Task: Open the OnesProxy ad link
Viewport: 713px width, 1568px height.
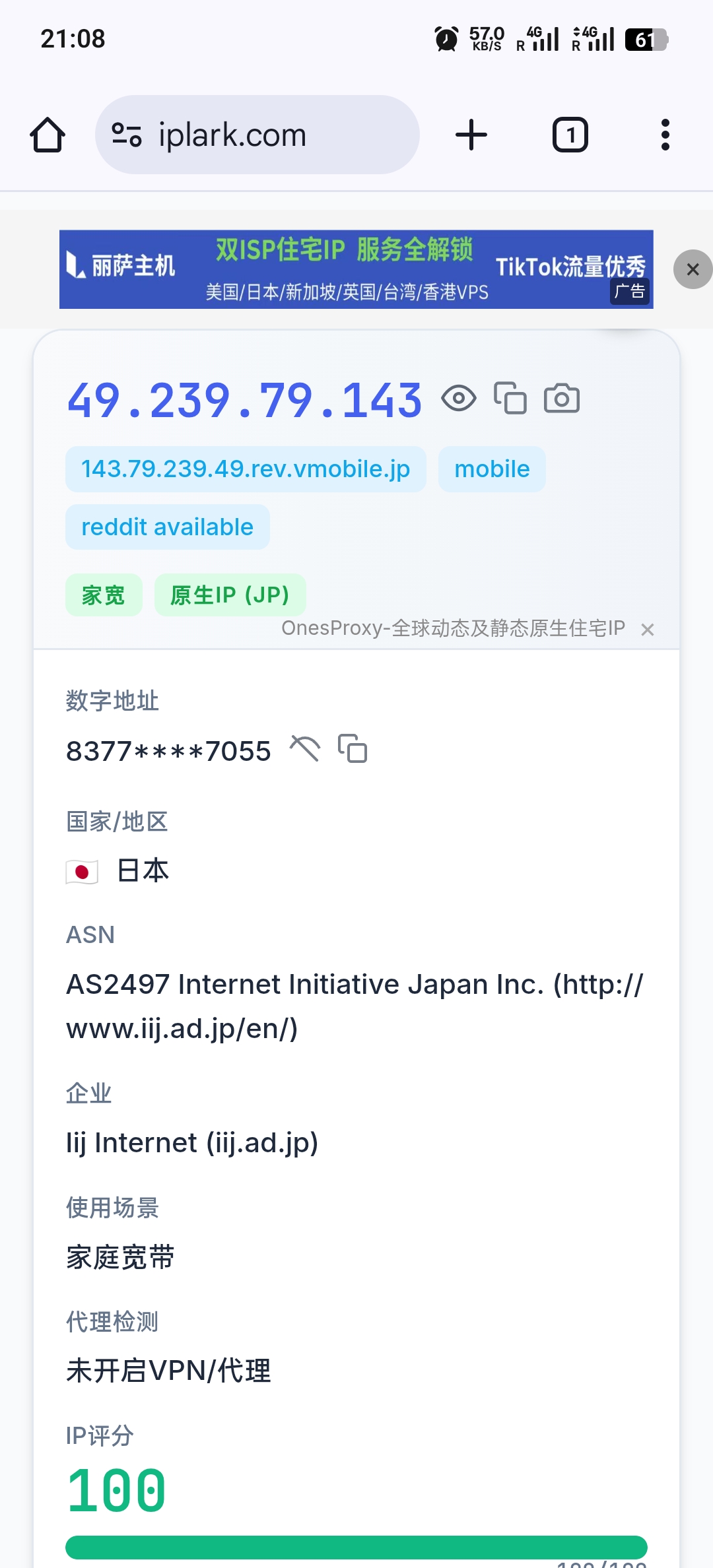Action: [x=453, y=628]
